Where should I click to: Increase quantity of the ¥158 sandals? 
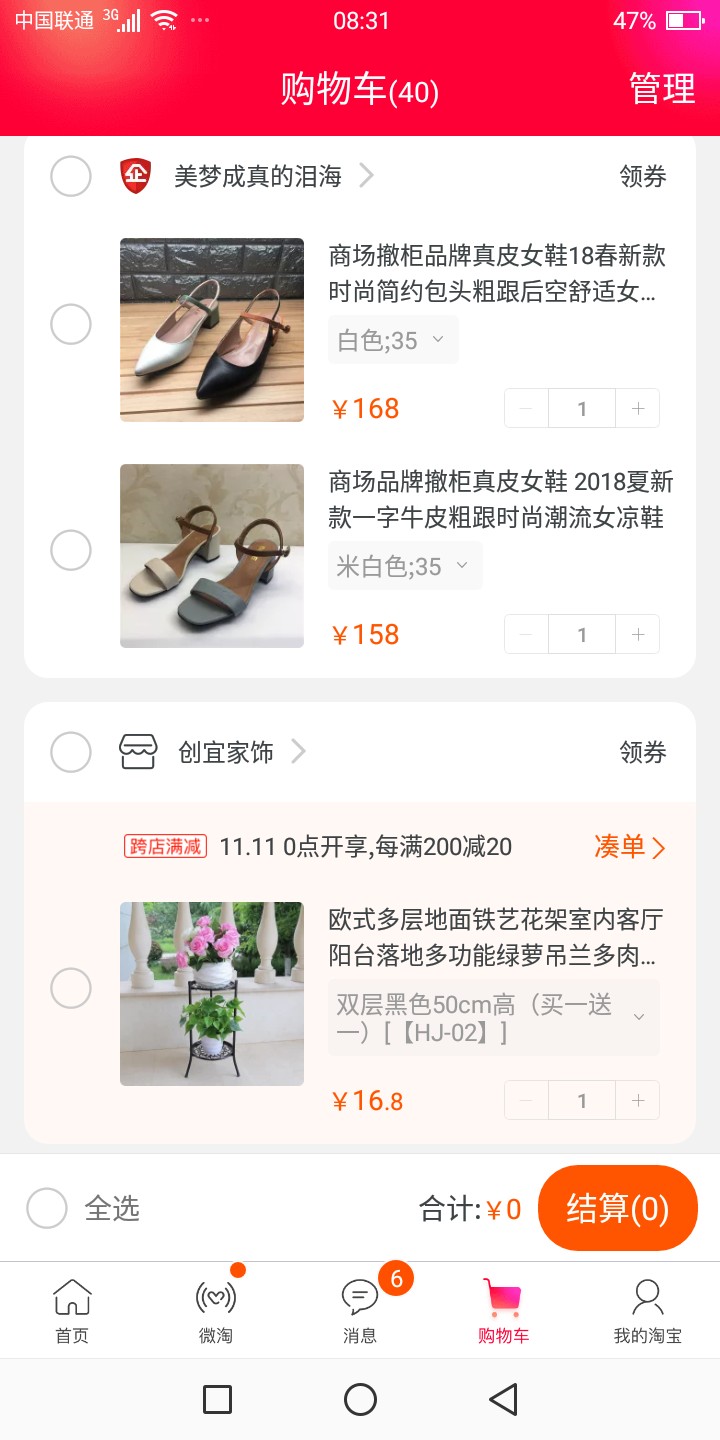pos(638,634)
